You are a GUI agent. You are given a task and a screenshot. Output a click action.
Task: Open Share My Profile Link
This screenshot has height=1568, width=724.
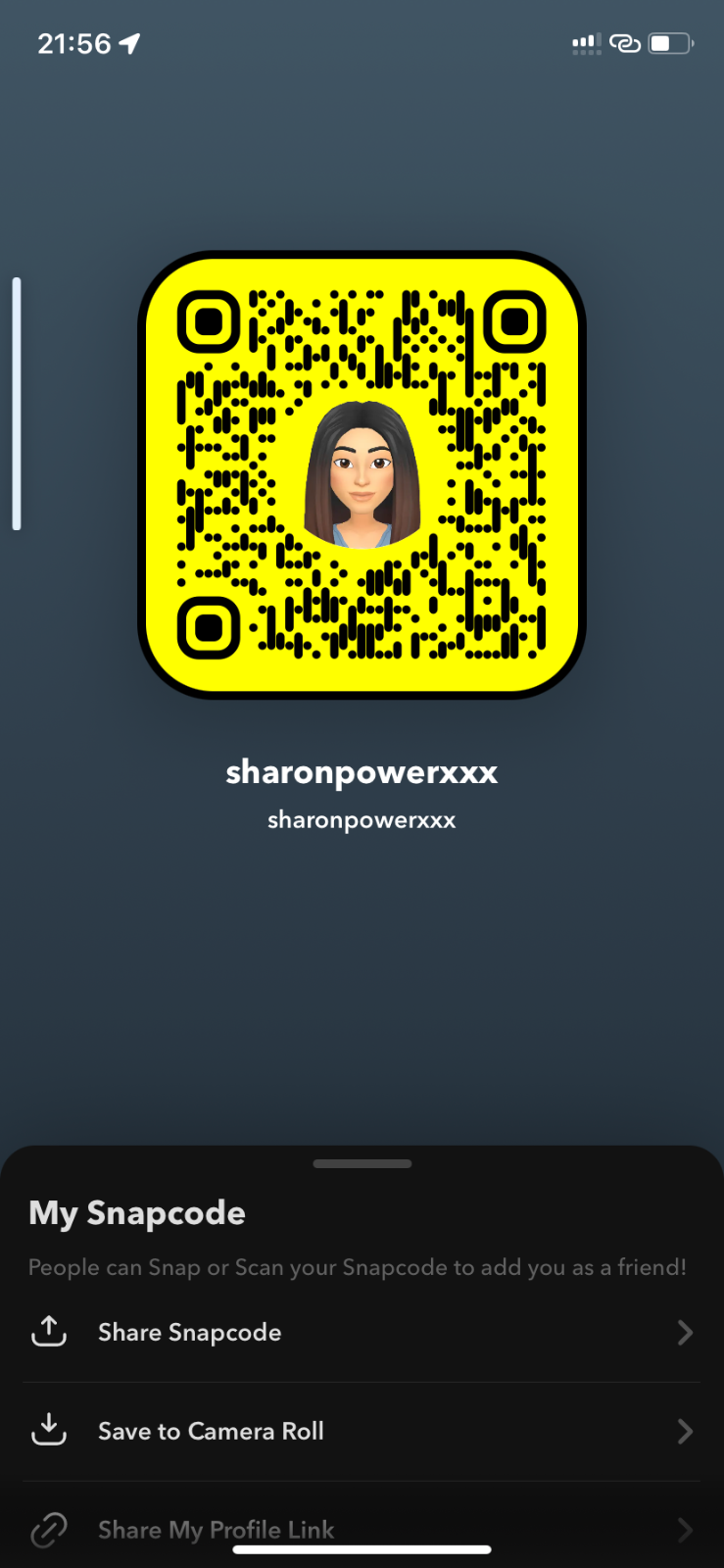[x=361, y=1529]
